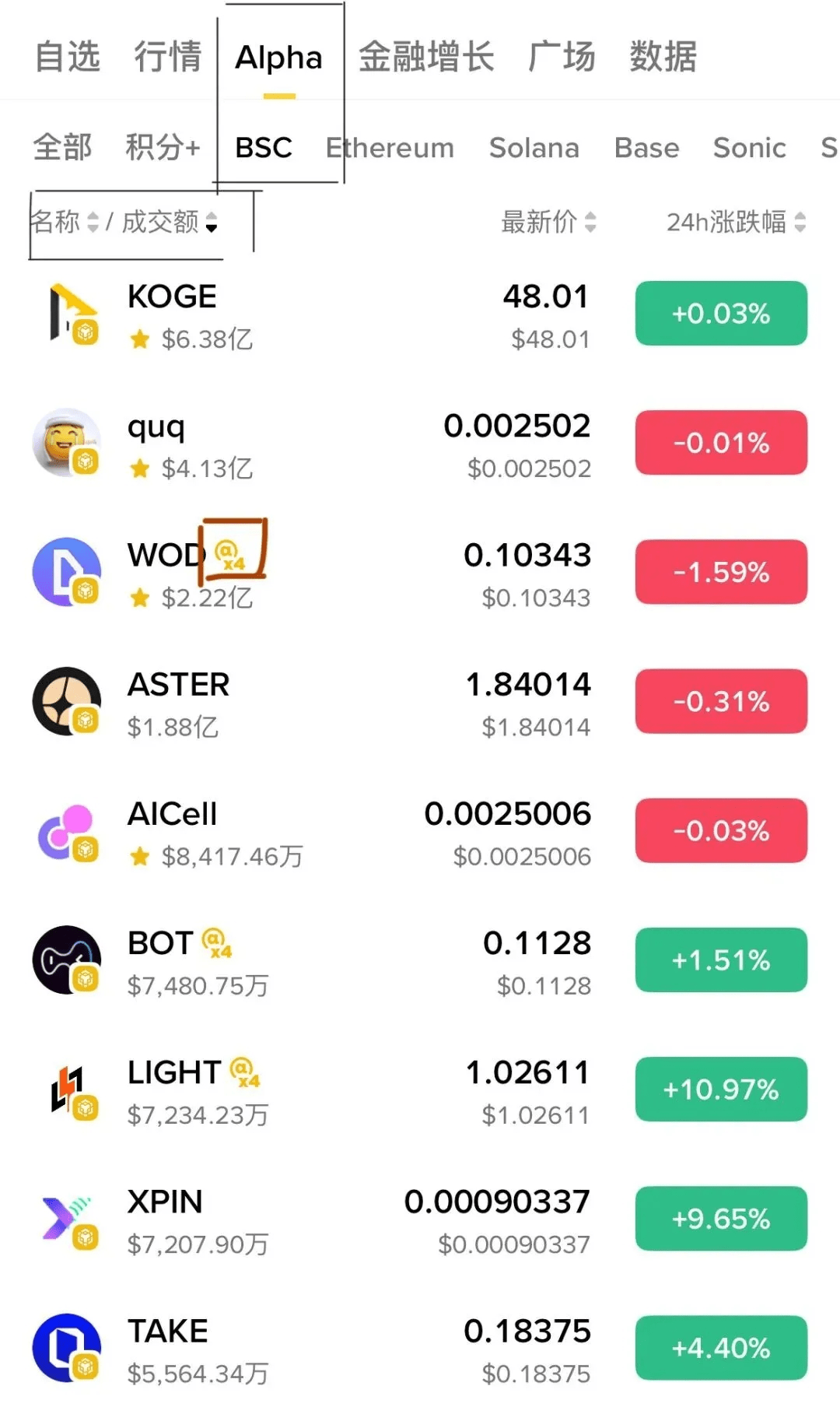Open the 行情 tab
This screenshot has width=840, height=1414.
click(x=167, y=57)
